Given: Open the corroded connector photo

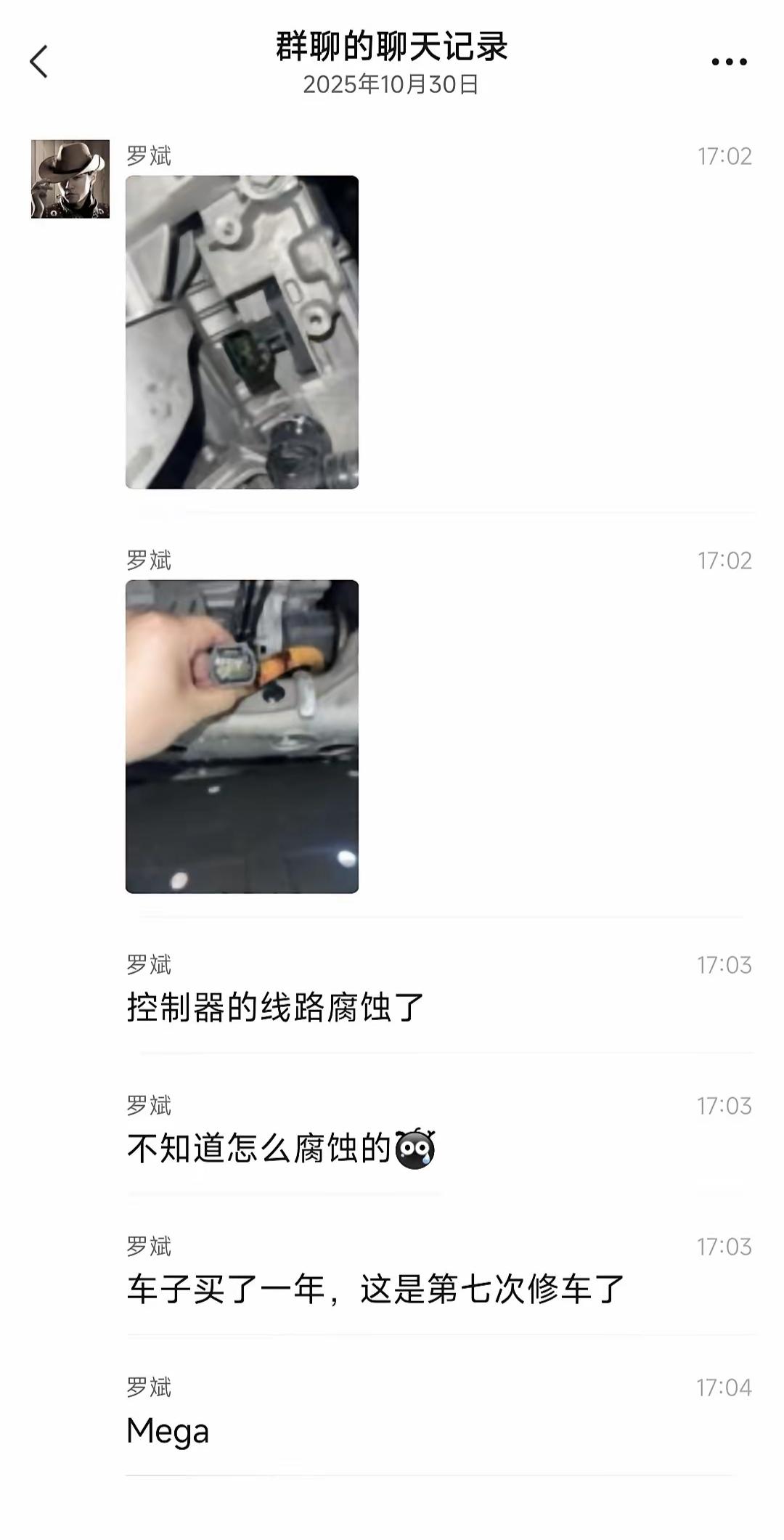Looking at the screenshot, I should click(x=242, y=737).
